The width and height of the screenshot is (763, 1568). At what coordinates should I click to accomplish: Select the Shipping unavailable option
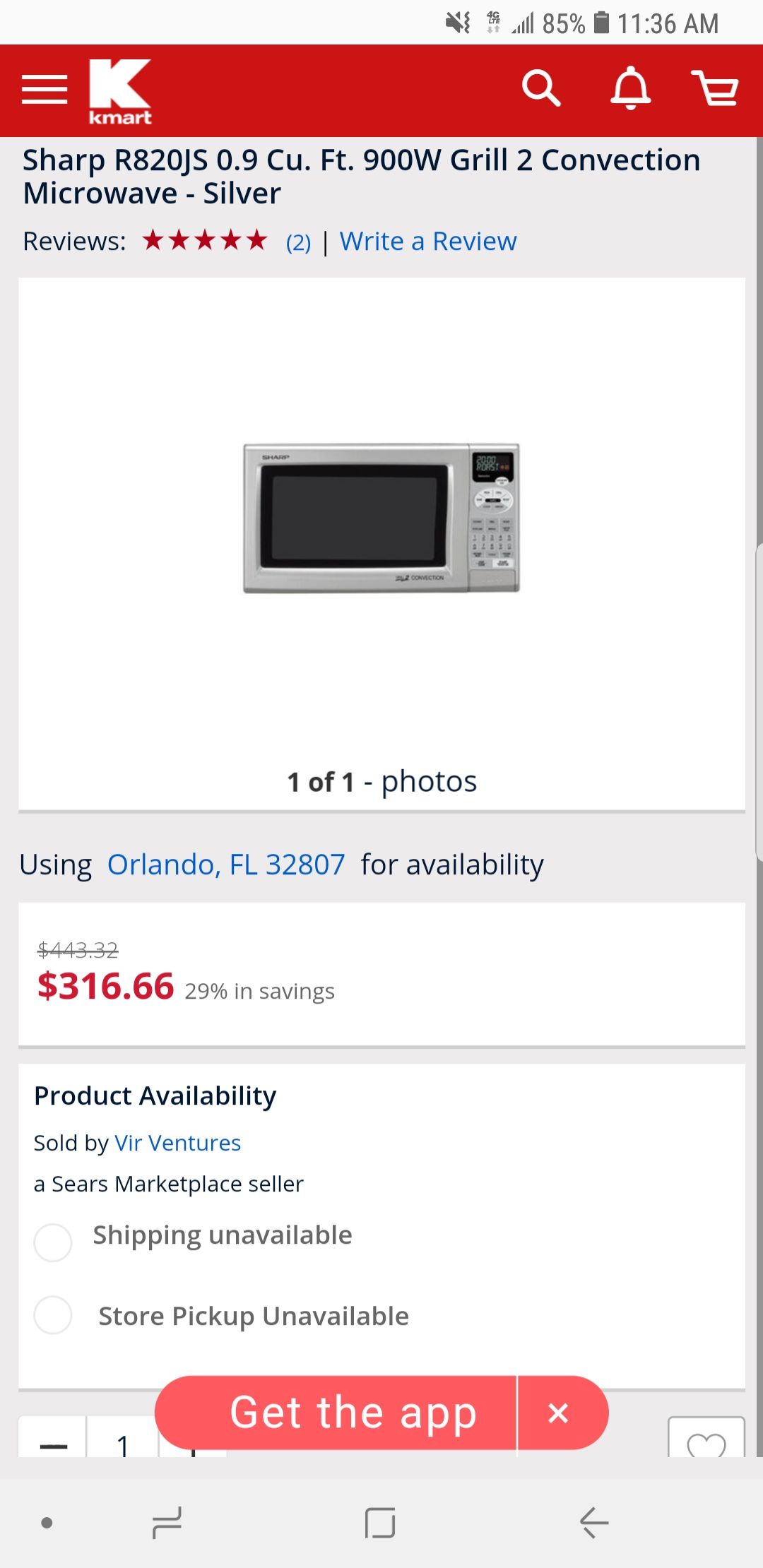[x=53, y=1242]
